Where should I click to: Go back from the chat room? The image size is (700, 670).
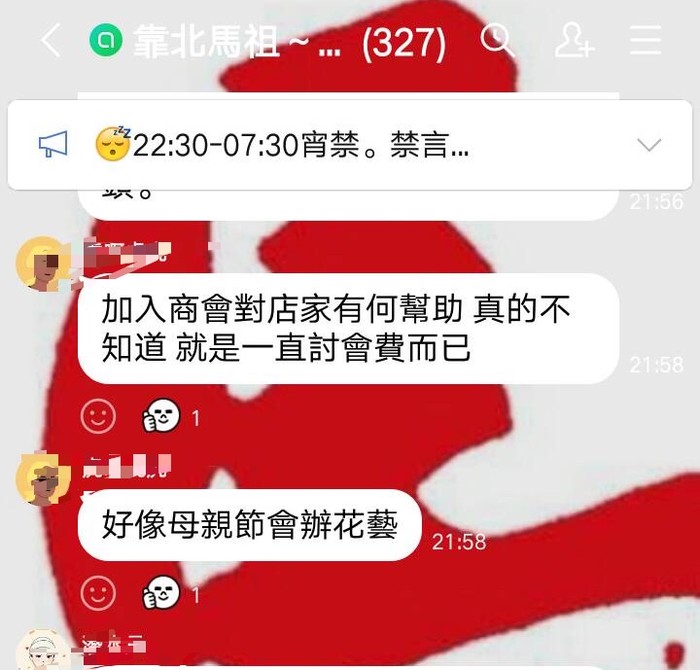point(50,41)
